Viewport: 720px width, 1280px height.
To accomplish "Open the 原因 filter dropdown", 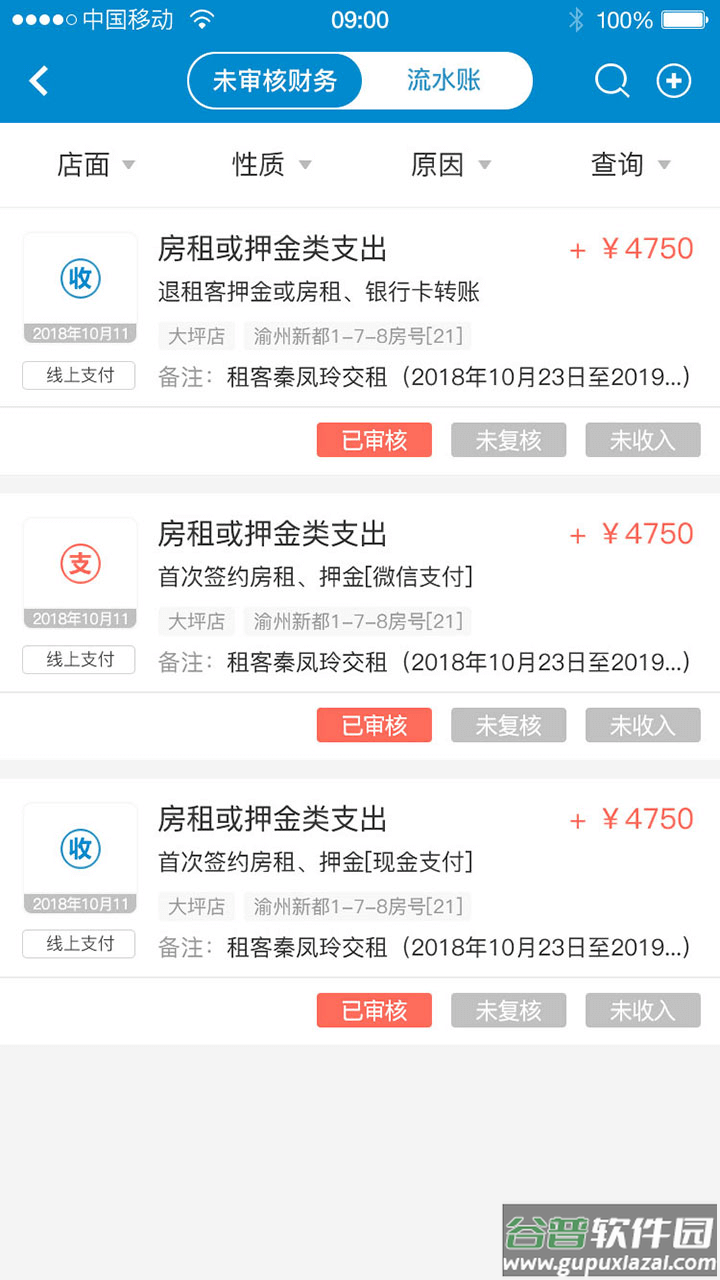I will point(451,165).
